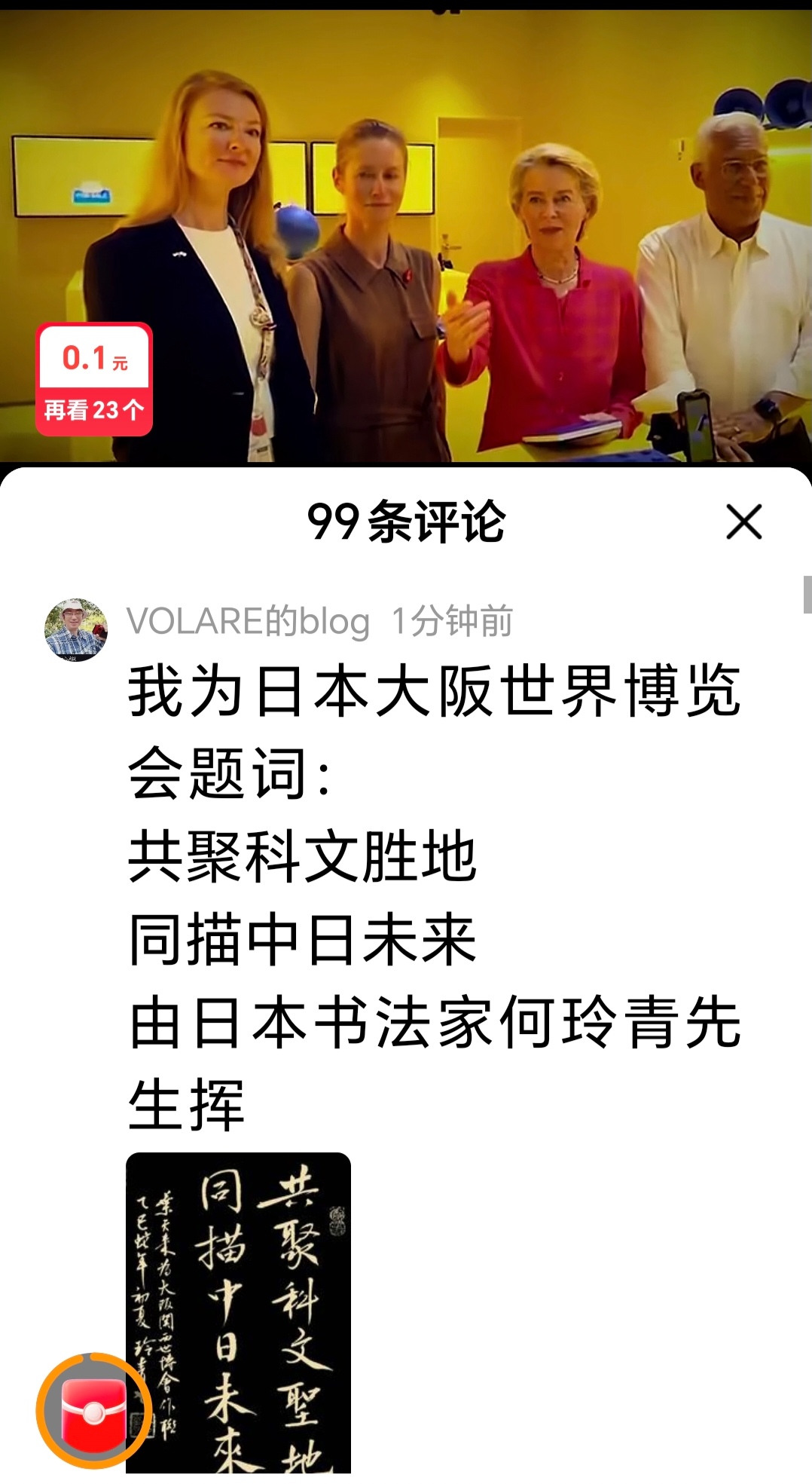
Task: Open the floating red envelope button
Action: coord(93,1411)
